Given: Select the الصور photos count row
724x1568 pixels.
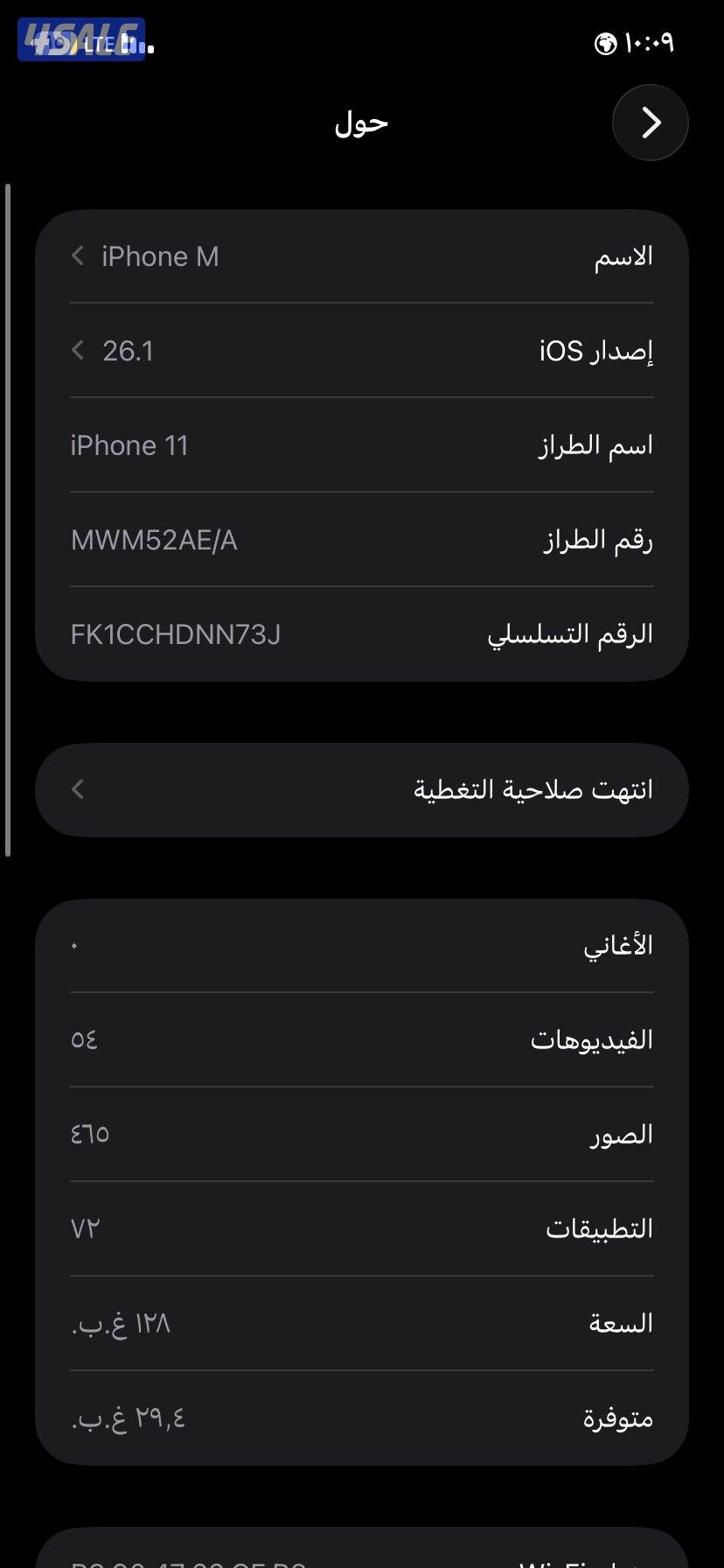Looking at the screenshot, I should (361, 1133).
